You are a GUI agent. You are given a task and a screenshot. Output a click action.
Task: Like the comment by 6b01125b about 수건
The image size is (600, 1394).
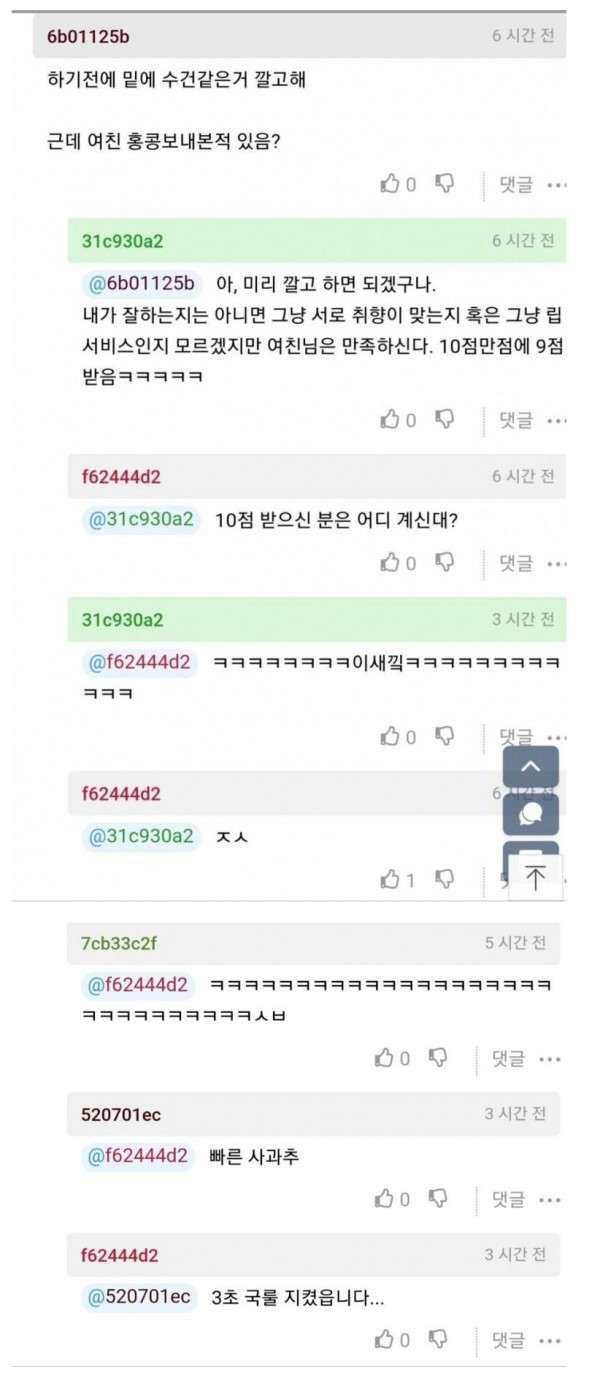coord(390,184)
